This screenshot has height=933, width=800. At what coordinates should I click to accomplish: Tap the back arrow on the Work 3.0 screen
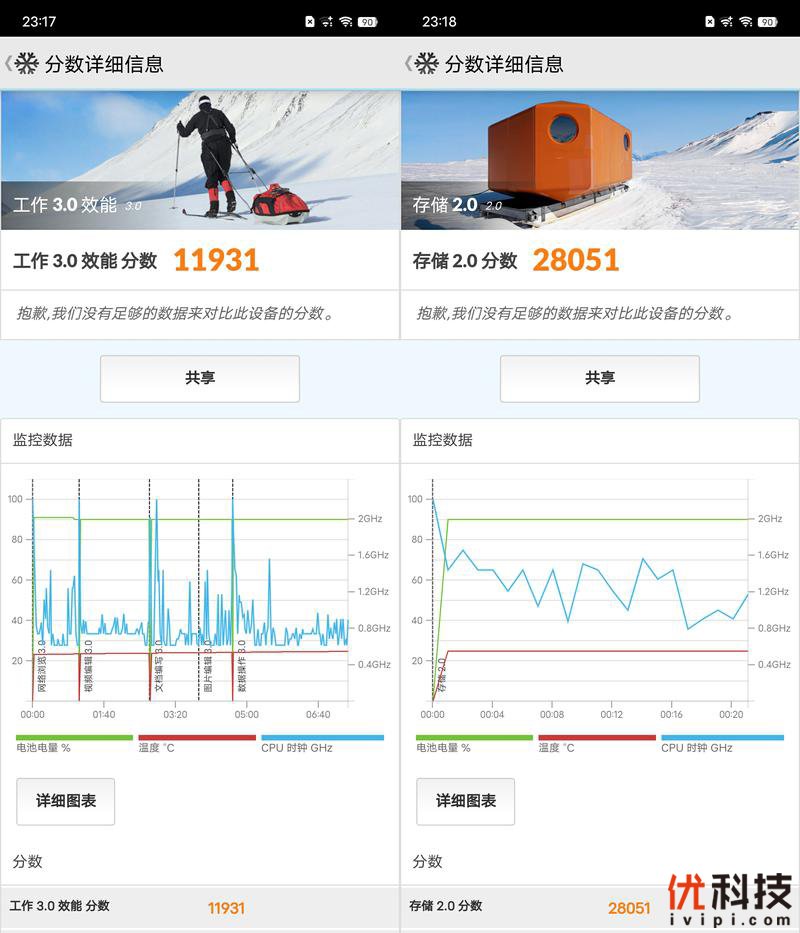point(10,62)
